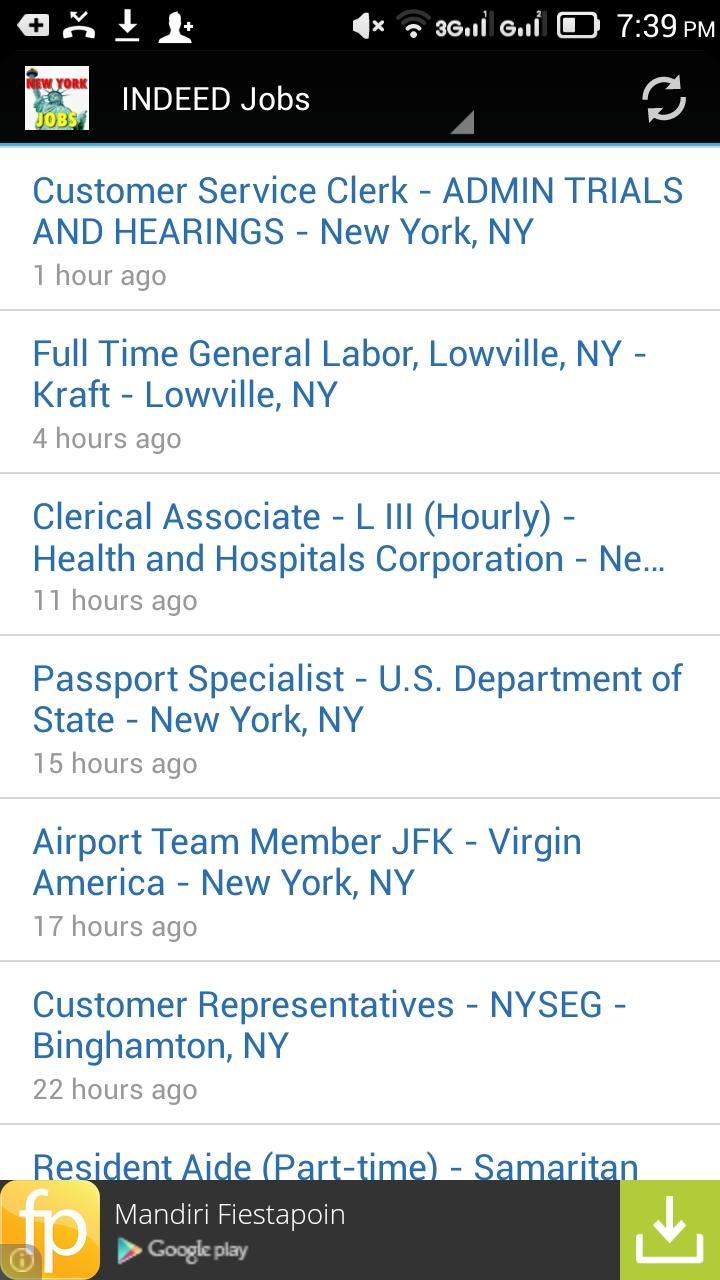Tap the green download button on the ad
720x1280 pixels.
[668, 1228]
